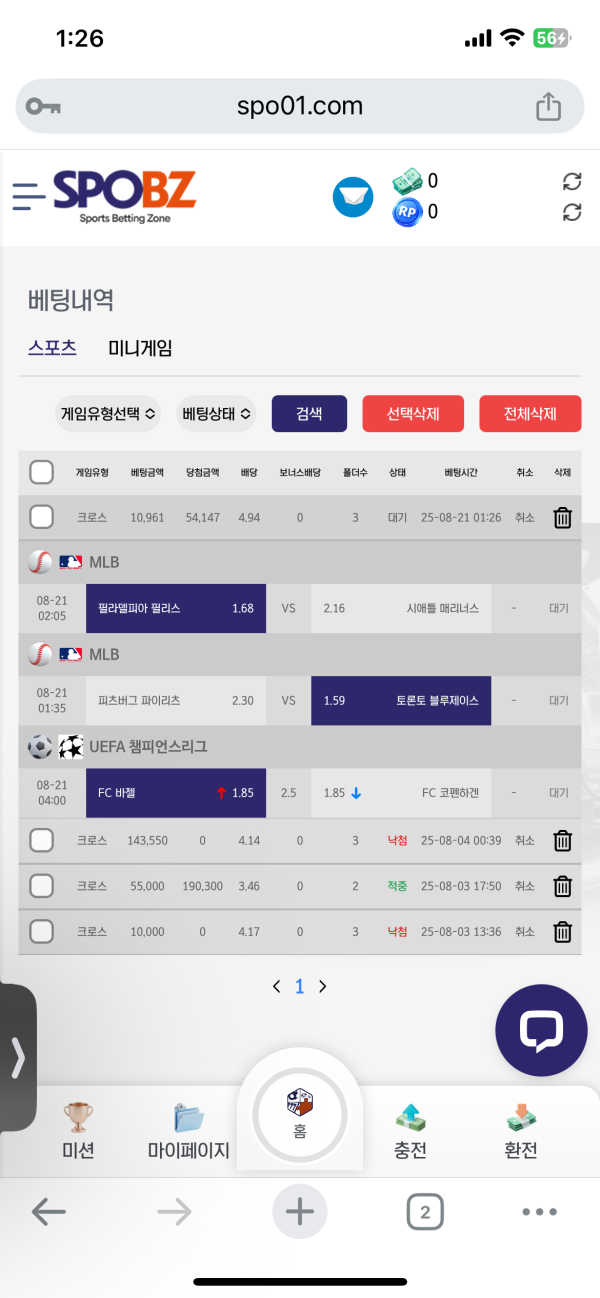This screenshot has height=1298, width=600.
Task: Delete the 10,961 bet with trash icon
Action: 563,517
